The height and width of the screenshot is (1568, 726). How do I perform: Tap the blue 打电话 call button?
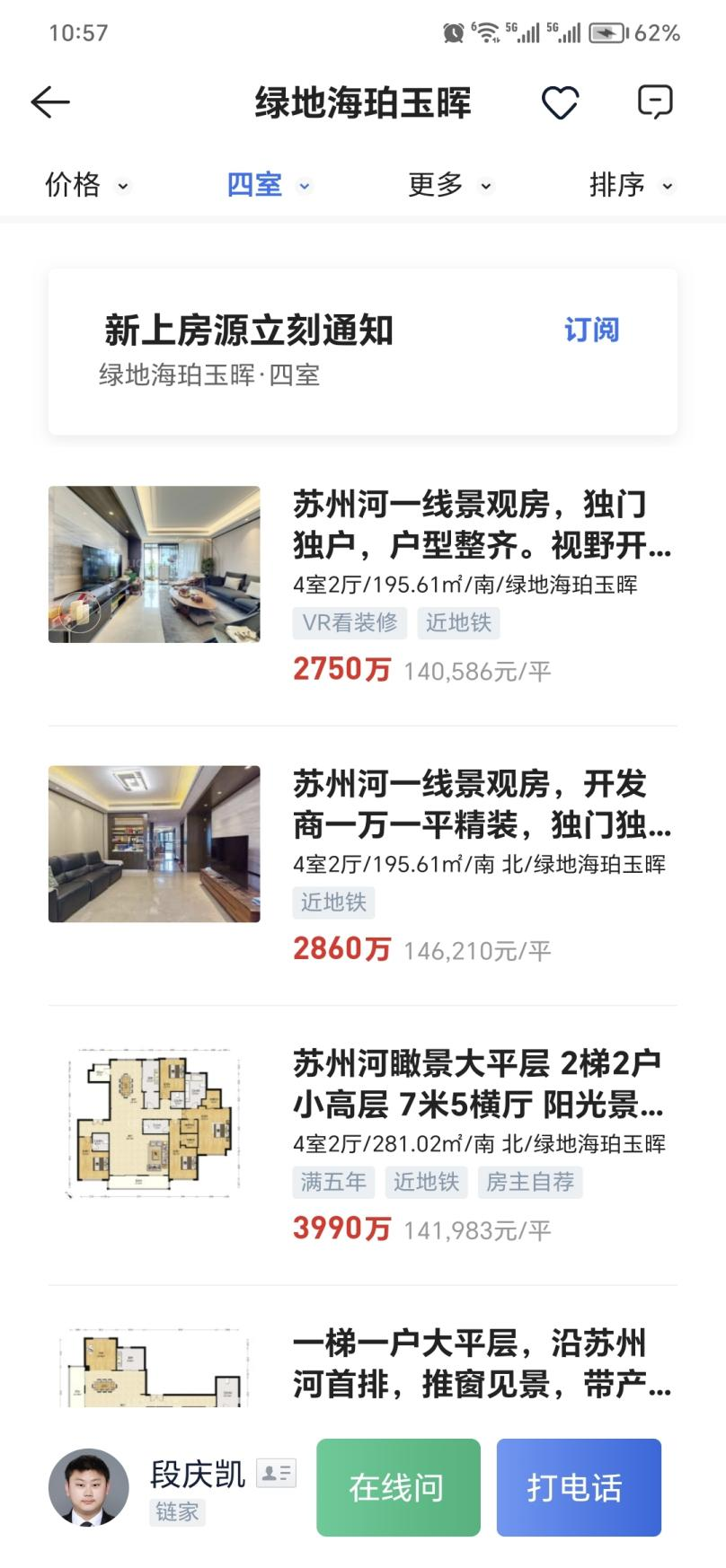click(x=579, y=1486)
